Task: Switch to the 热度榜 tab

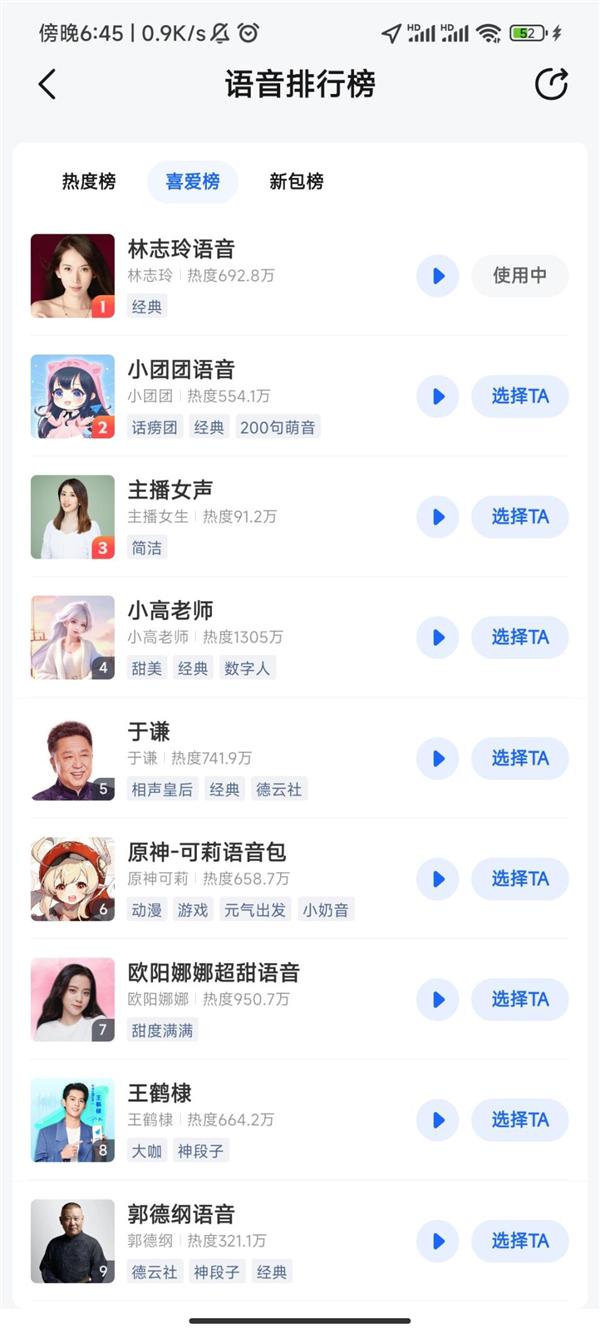Action: [89, 182]
